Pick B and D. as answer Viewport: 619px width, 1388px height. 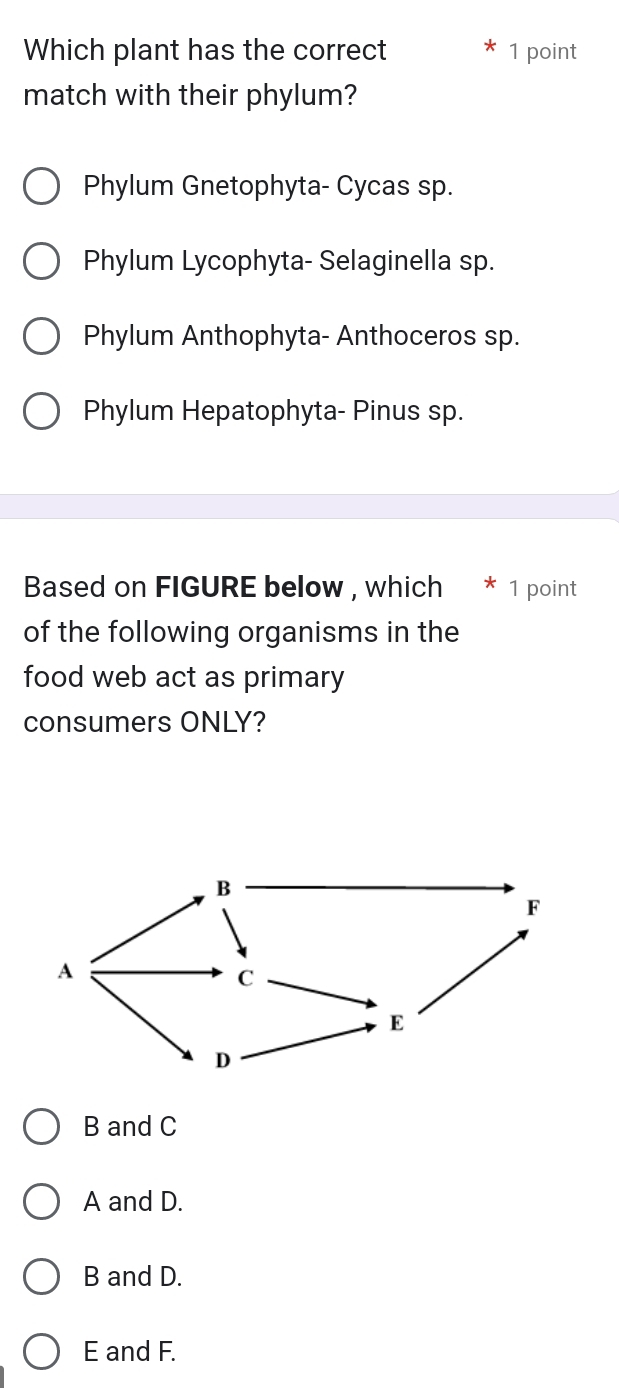tap(41, 1277)
